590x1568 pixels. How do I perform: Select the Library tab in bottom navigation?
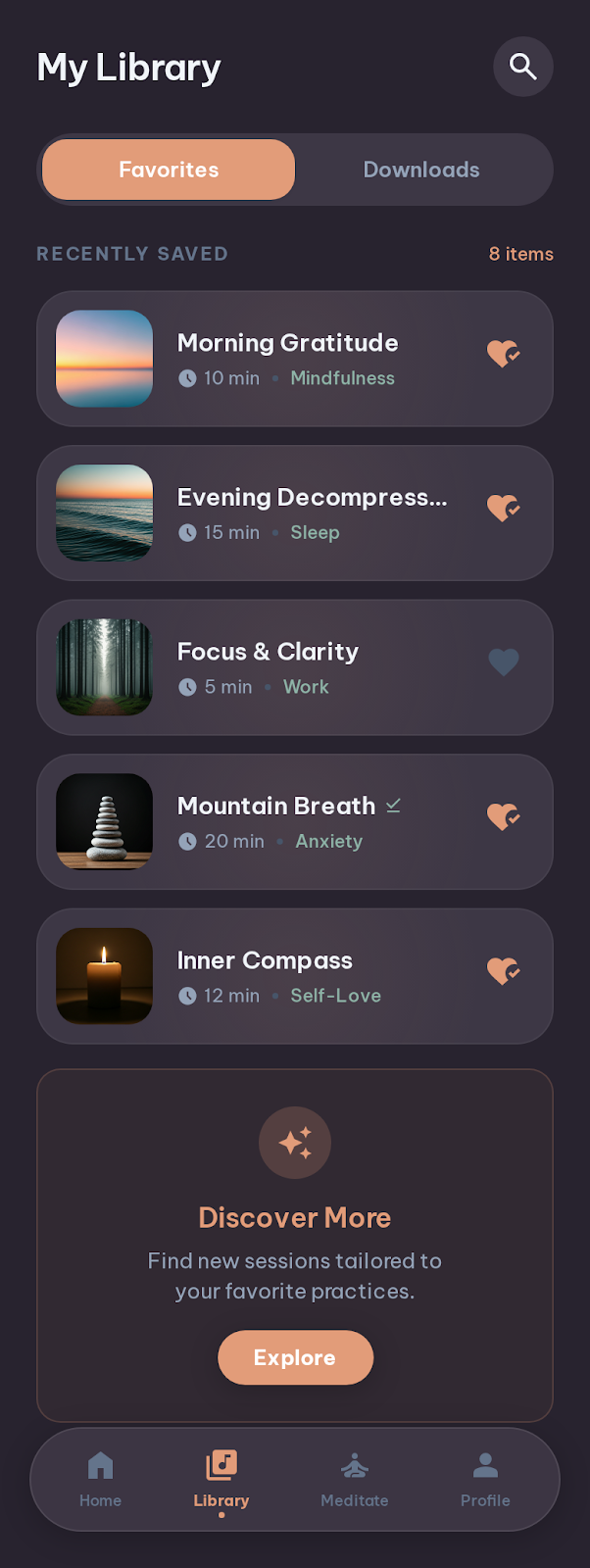coord(221,1479)
